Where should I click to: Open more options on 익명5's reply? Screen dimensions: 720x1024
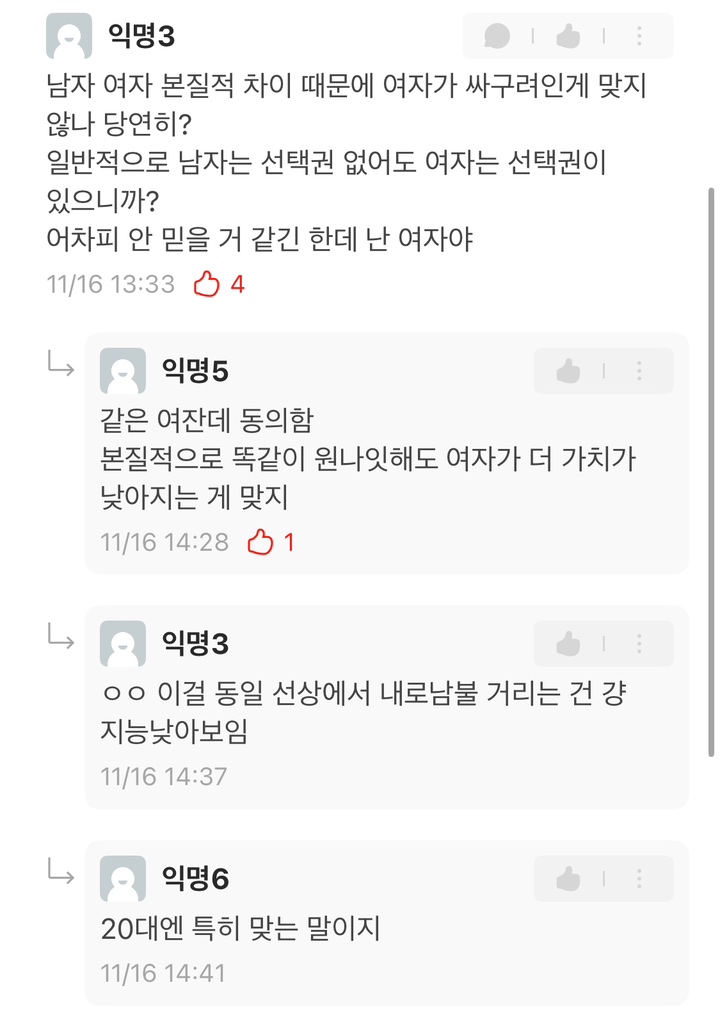coord(639,371)
